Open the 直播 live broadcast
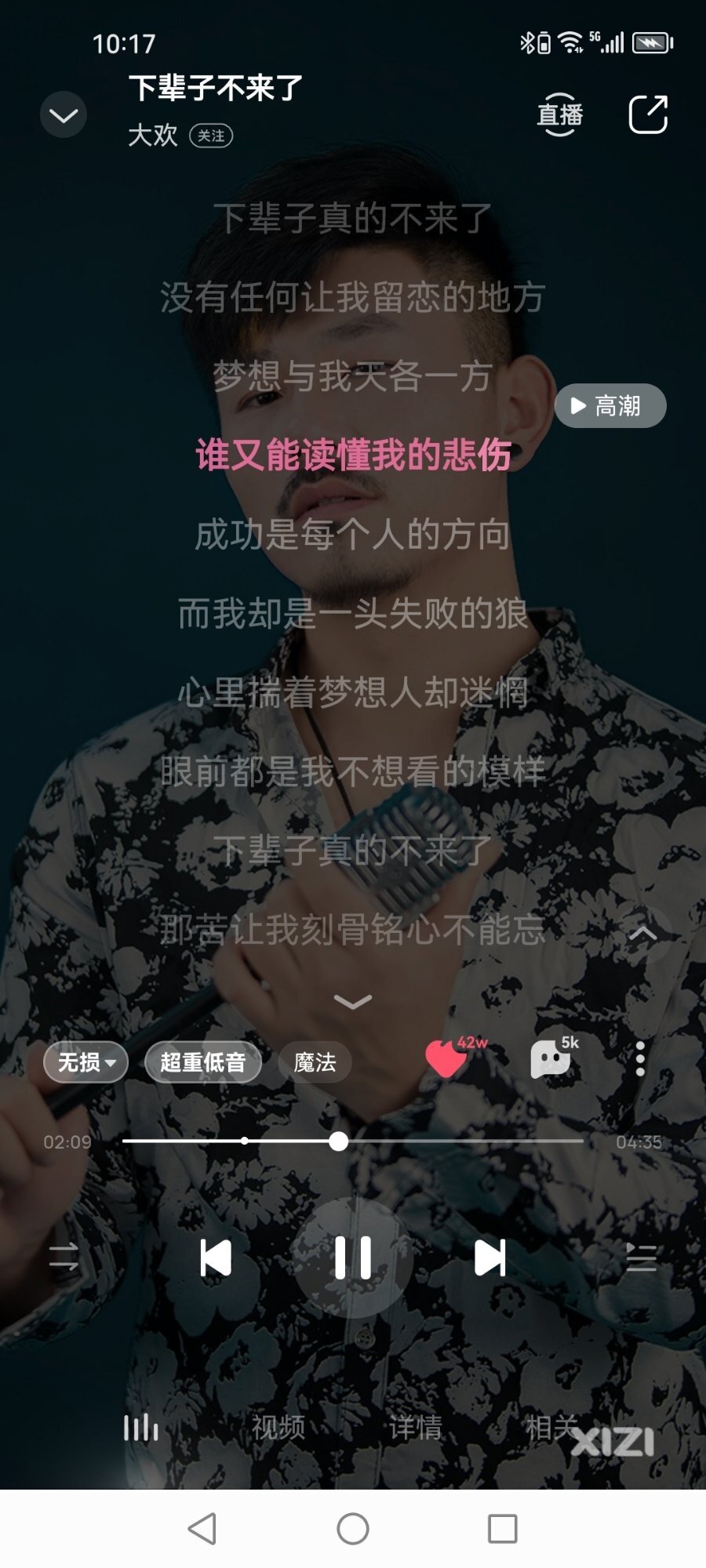 (x=560, y=114)
